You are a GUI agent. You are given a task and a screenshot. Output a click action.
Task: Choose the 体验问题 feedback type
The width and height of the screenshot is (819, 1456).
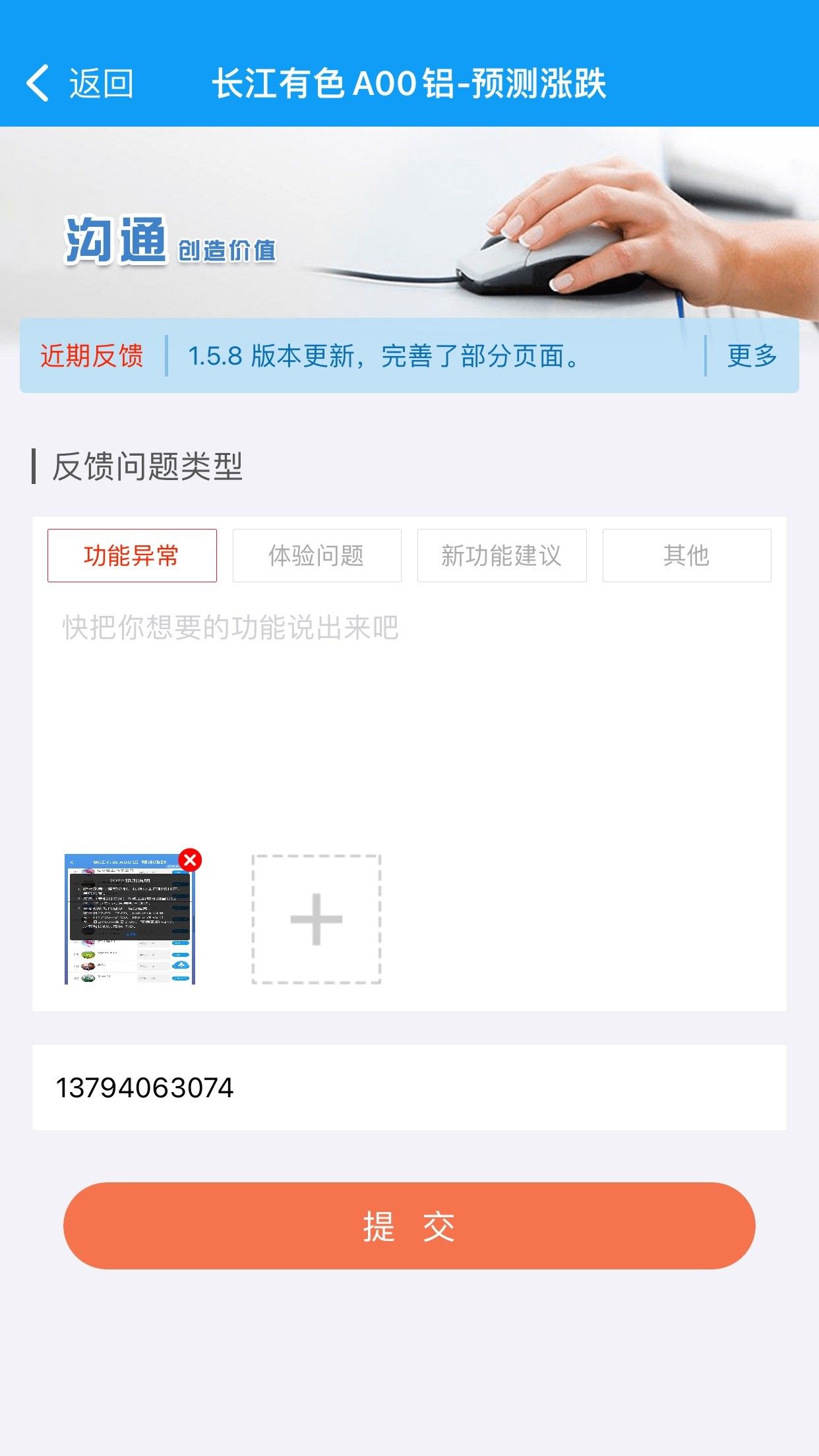pyautogui.click(x=317, y=555)
